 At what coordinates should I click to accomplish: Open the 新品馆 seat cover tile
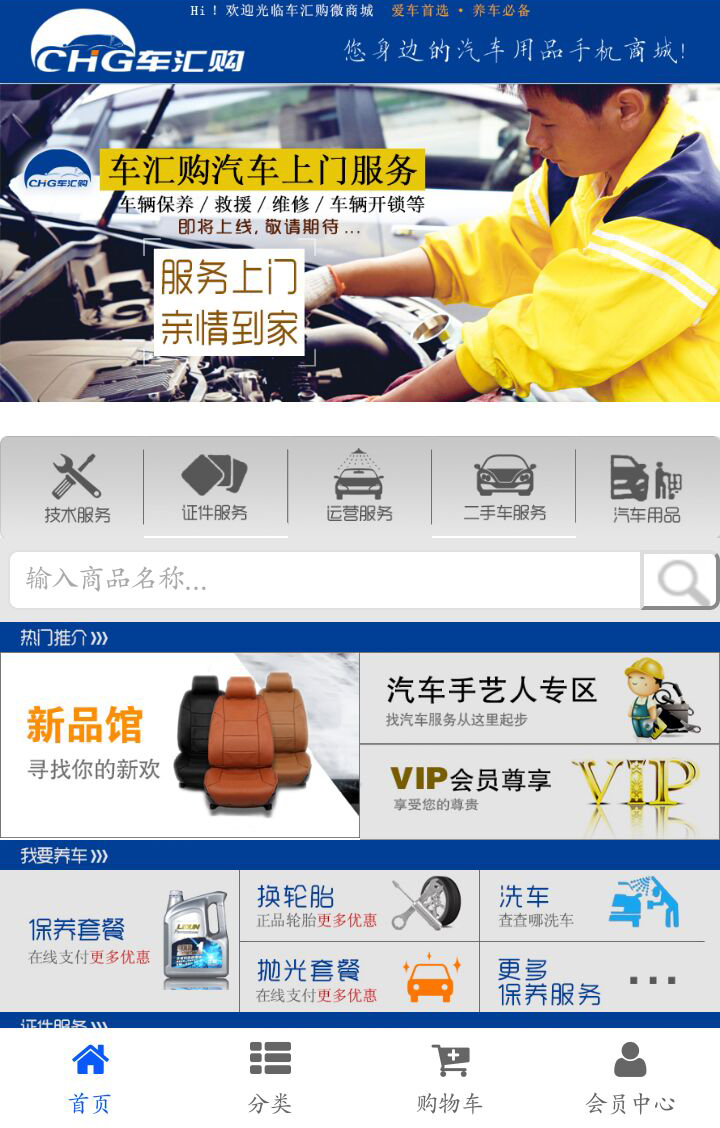(x=180, y=745)
